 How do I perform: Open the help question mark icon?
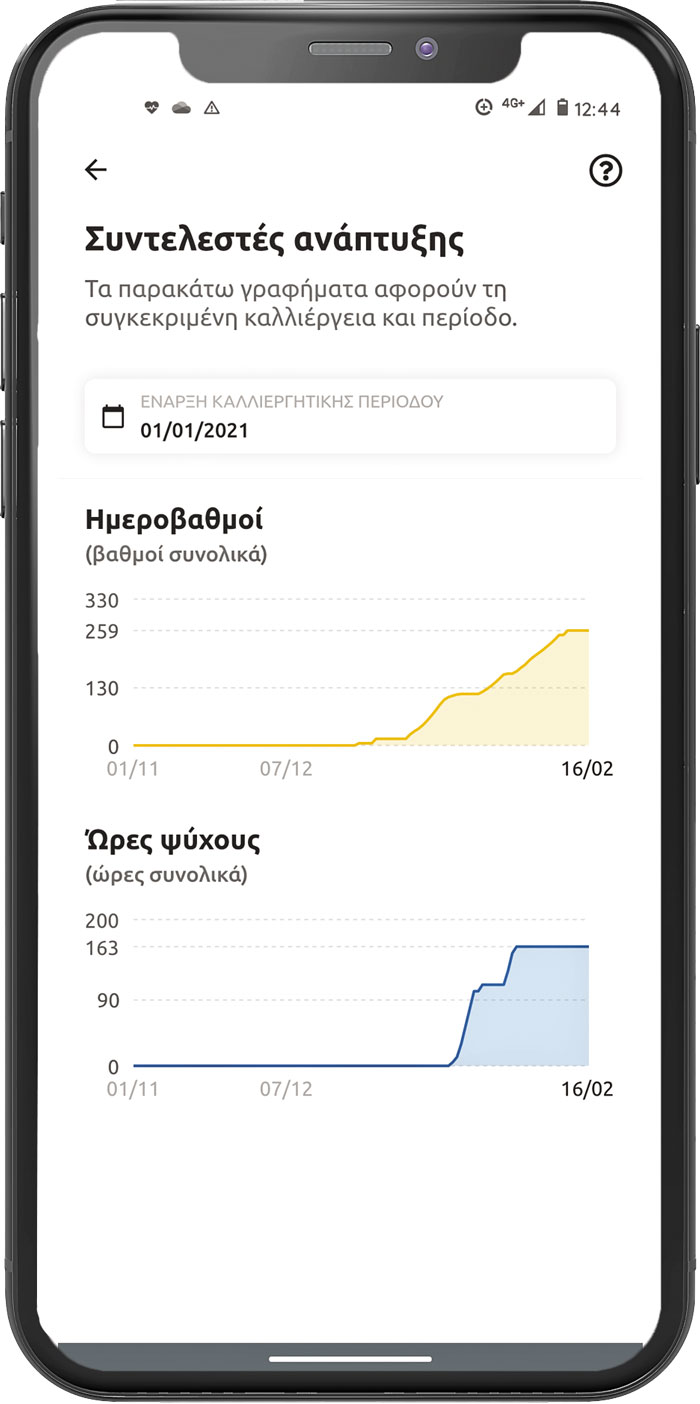[605, 171]
